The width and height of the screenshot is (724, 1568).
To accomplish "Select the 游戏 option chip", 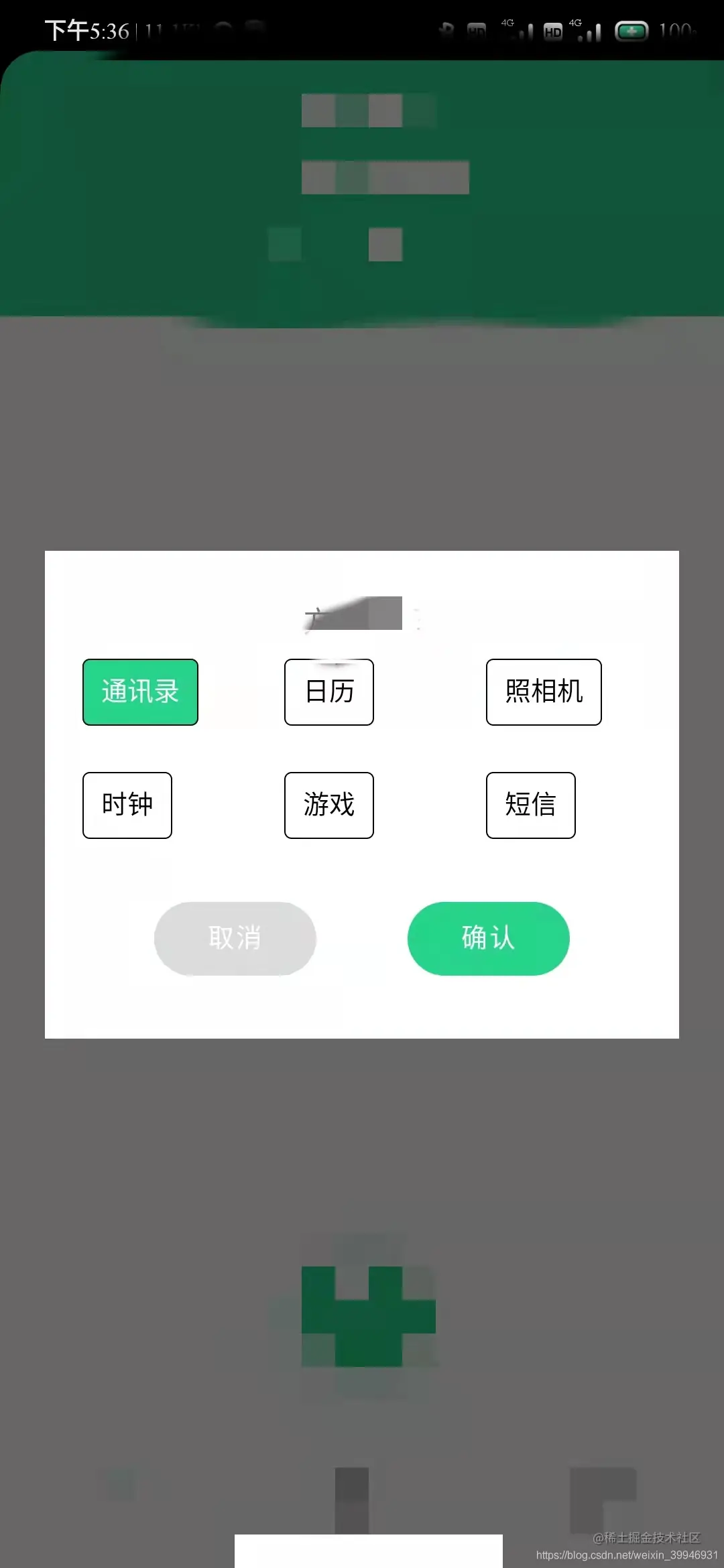I will 328,805.
